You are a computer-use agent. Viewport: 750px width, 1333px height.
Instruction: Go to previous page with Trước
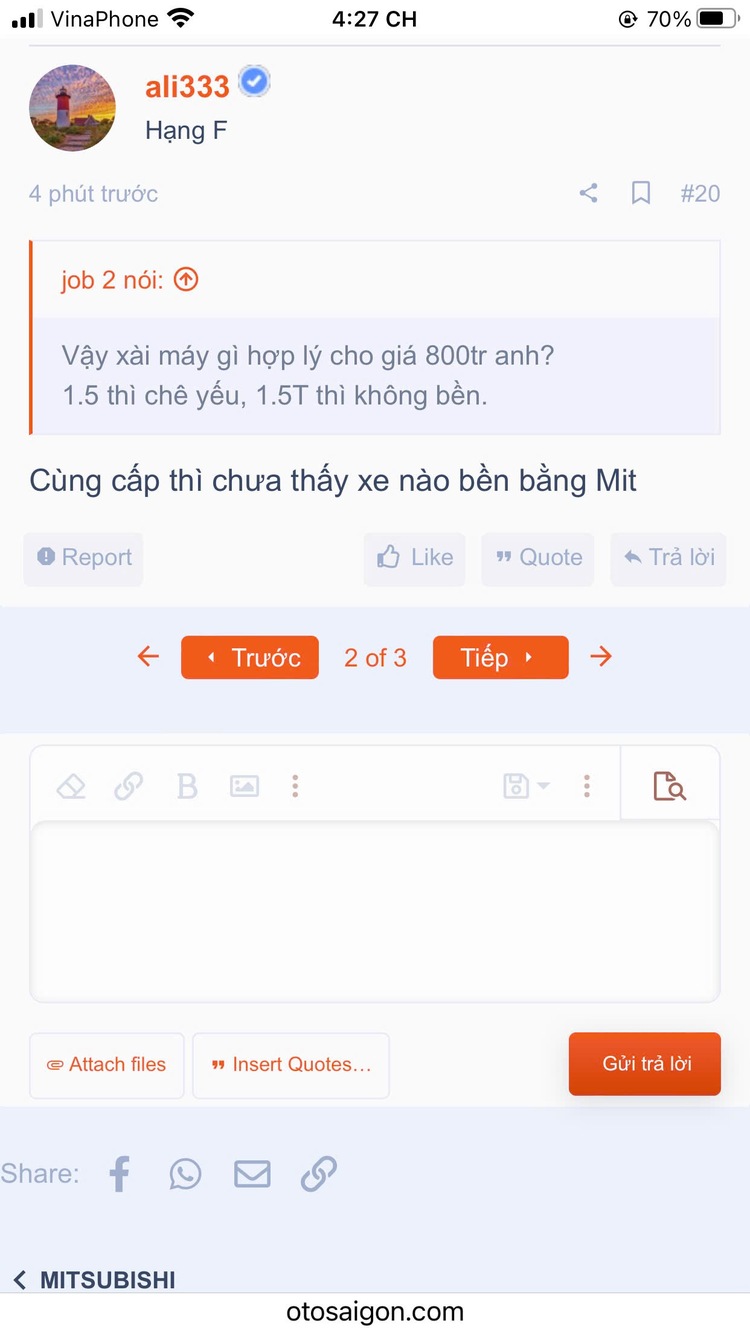[250, 657]
